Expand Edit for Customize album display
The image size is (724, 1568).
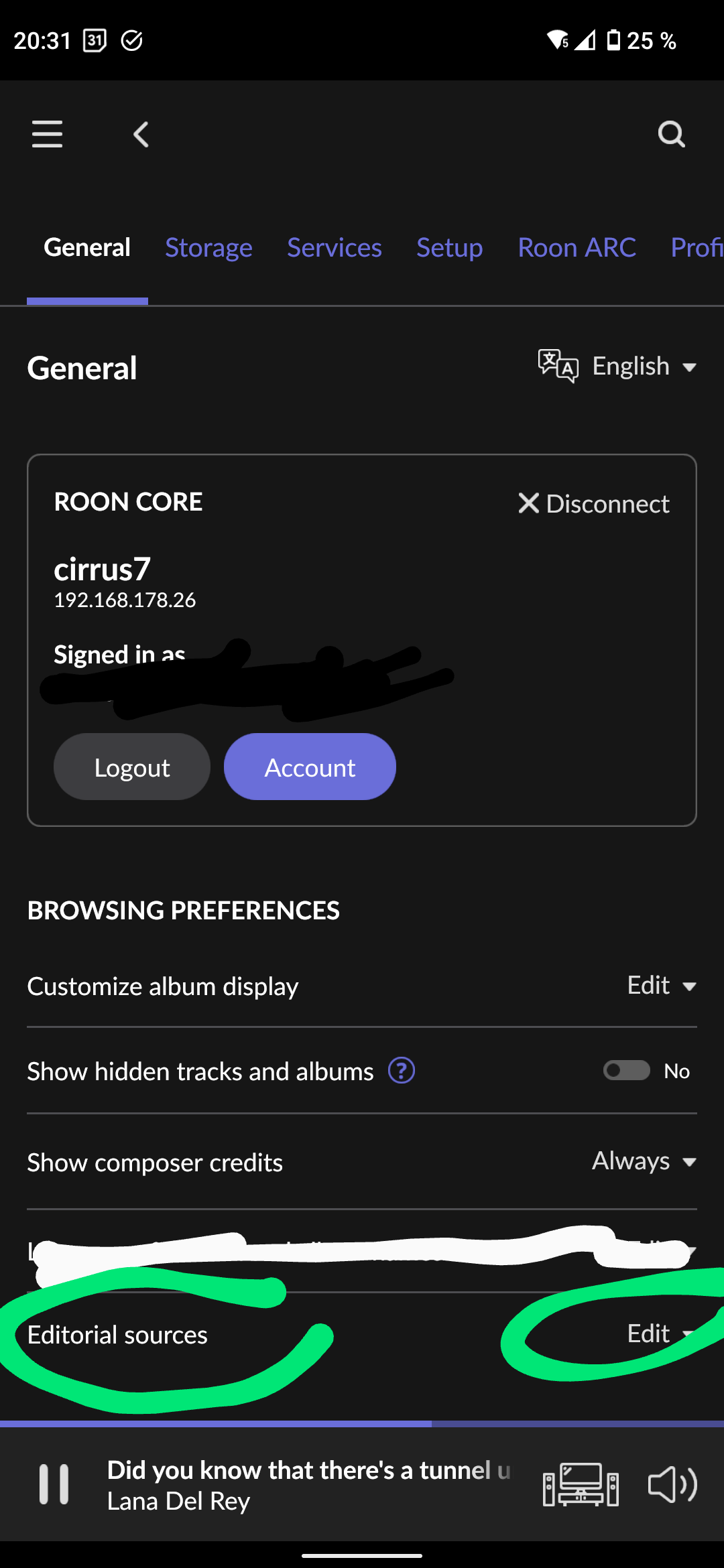tap(662, 986)
